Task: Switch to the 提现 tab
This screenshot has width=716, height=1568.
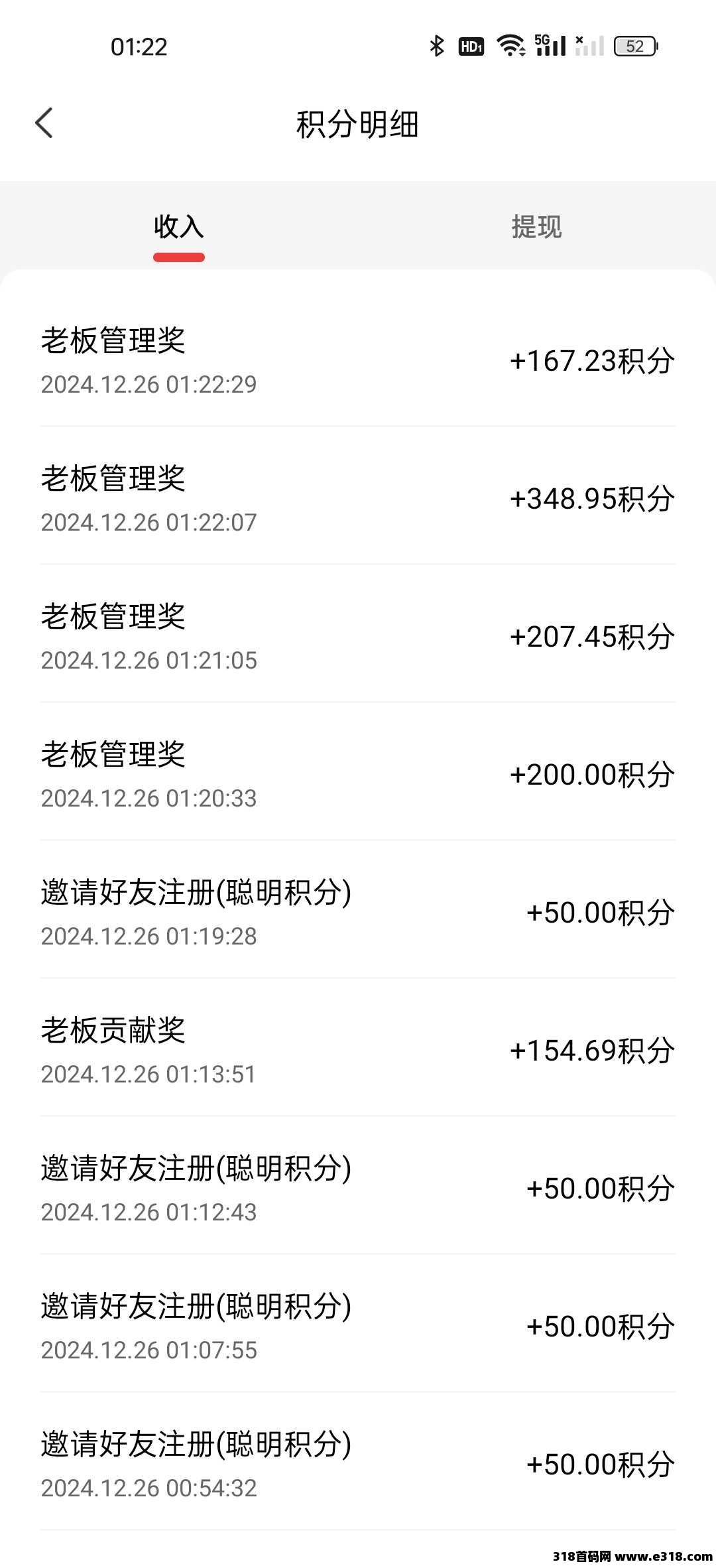Action: pos(536,227)
